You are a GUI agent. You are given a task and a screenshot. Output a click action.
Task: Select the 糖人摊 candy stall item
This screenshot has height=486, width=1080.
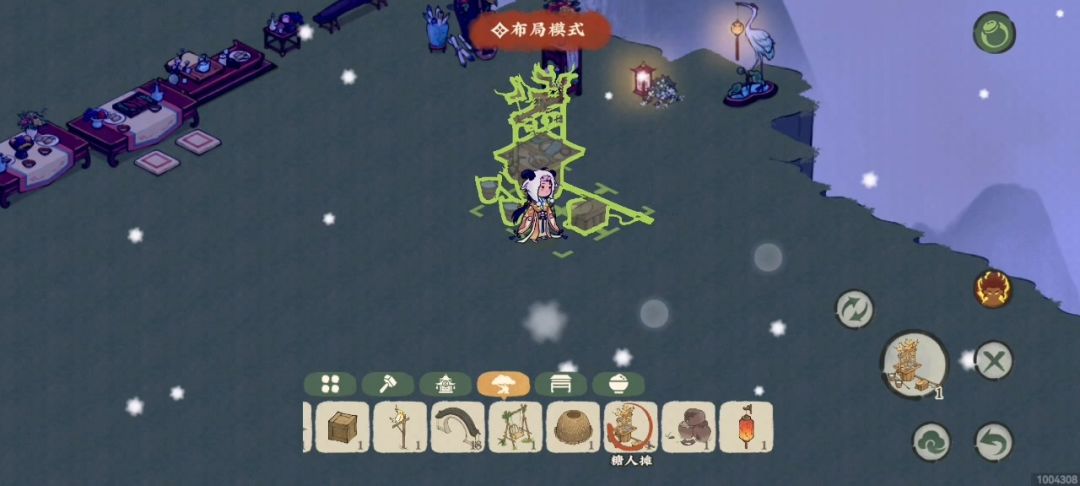pyautogui.click(x=631, y=427)
